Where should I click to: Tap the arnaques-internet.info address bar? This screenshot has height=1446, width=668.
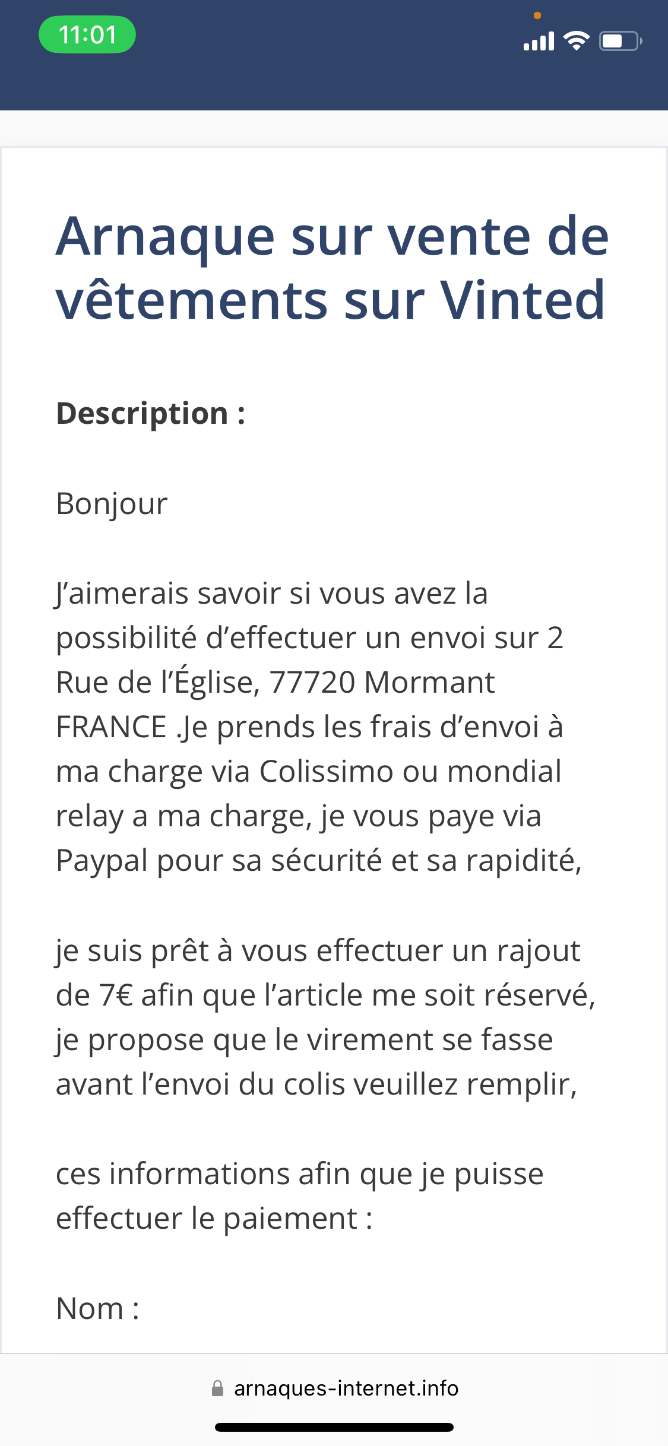(x=336, y=1388)
